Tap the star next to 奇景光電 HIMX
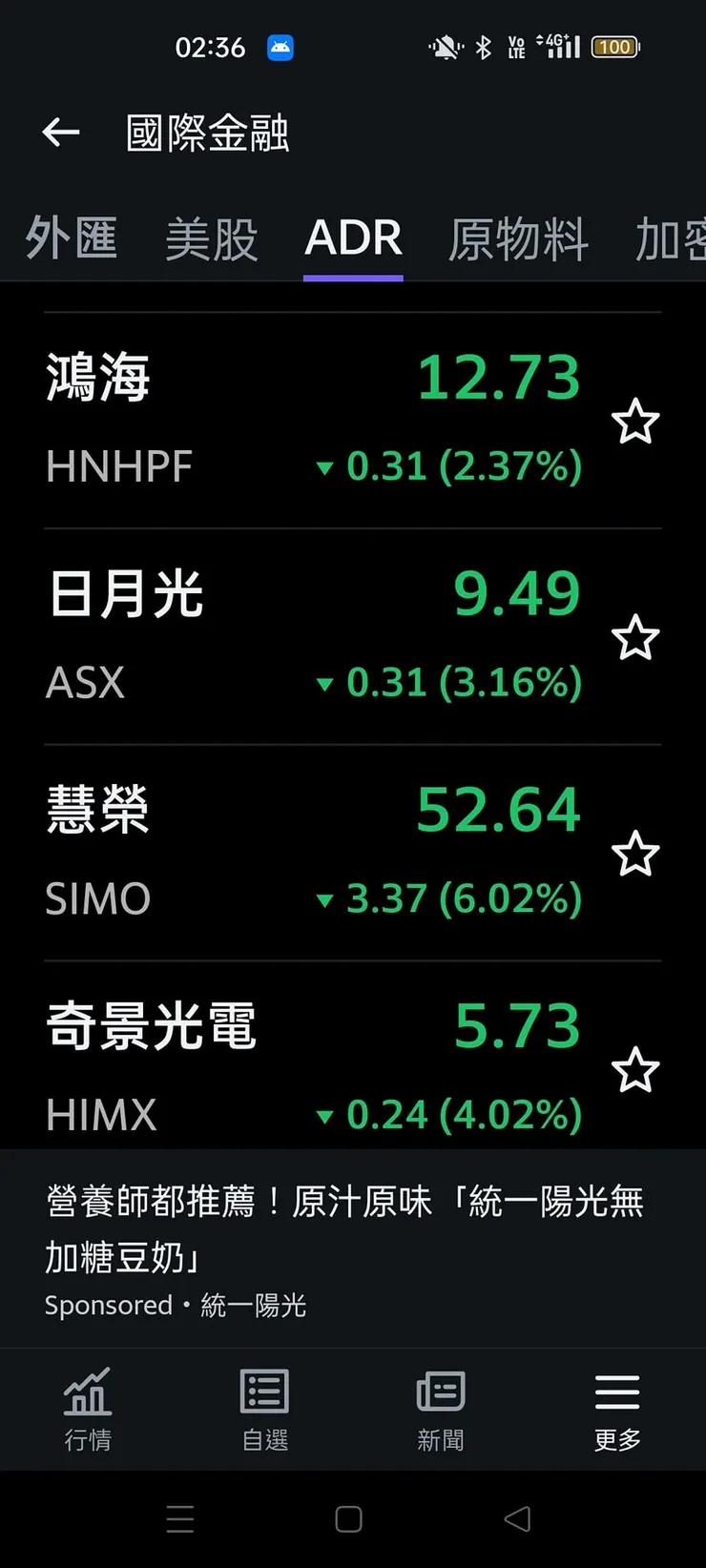The height and width of the screenshot is (1568, 706). pyautogui.click(x=635, y=1070)
